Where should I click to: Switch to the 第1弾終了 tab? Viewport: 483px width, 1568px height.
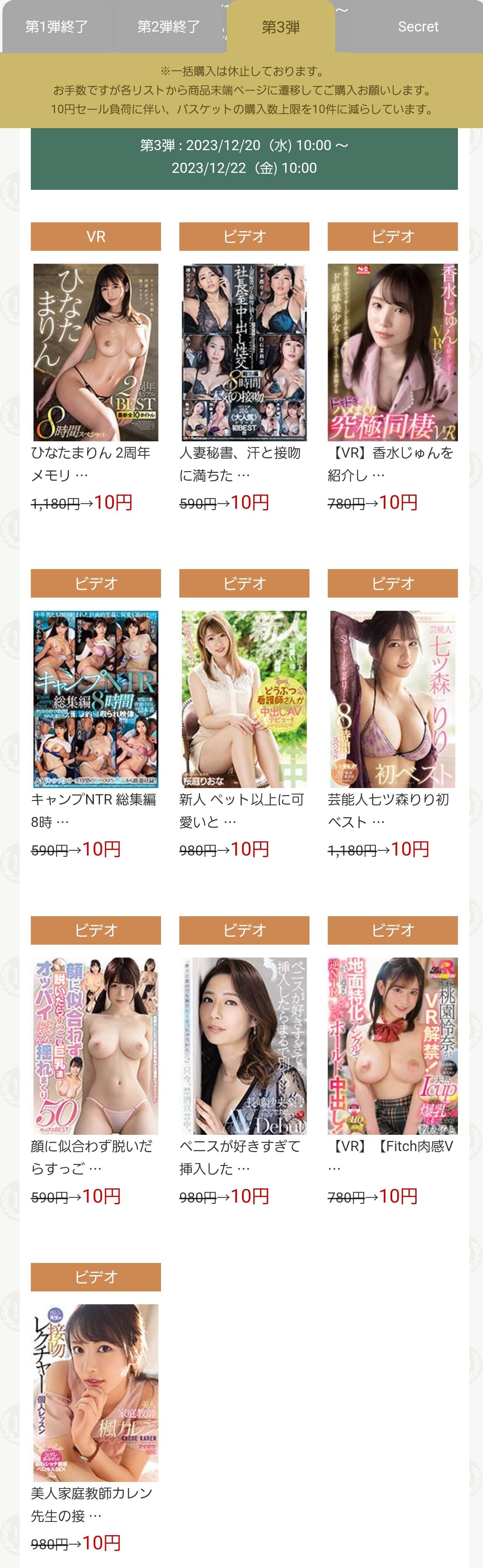pos(57,27)
